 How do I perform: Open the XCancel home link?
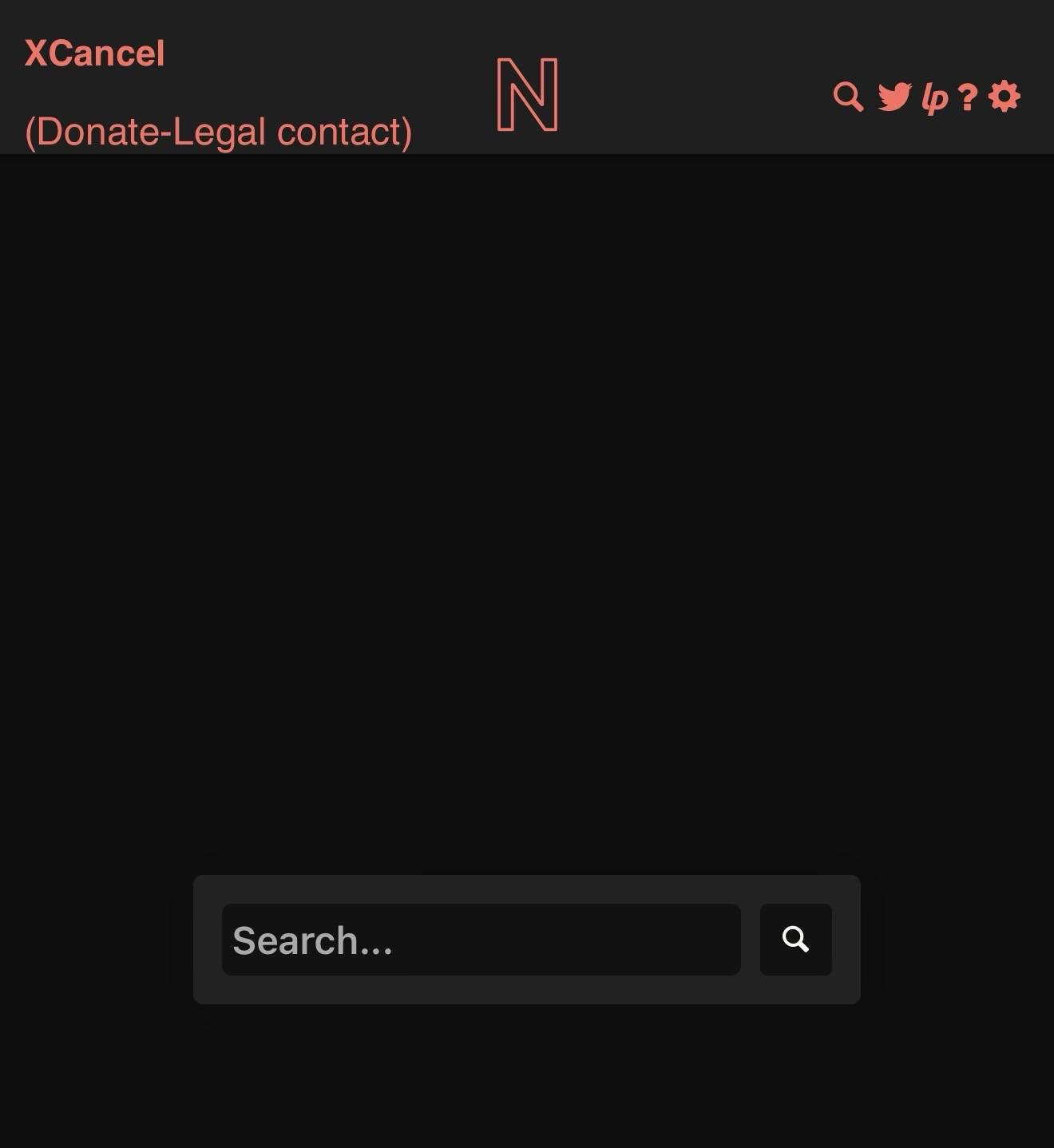(x=94, y=54)
